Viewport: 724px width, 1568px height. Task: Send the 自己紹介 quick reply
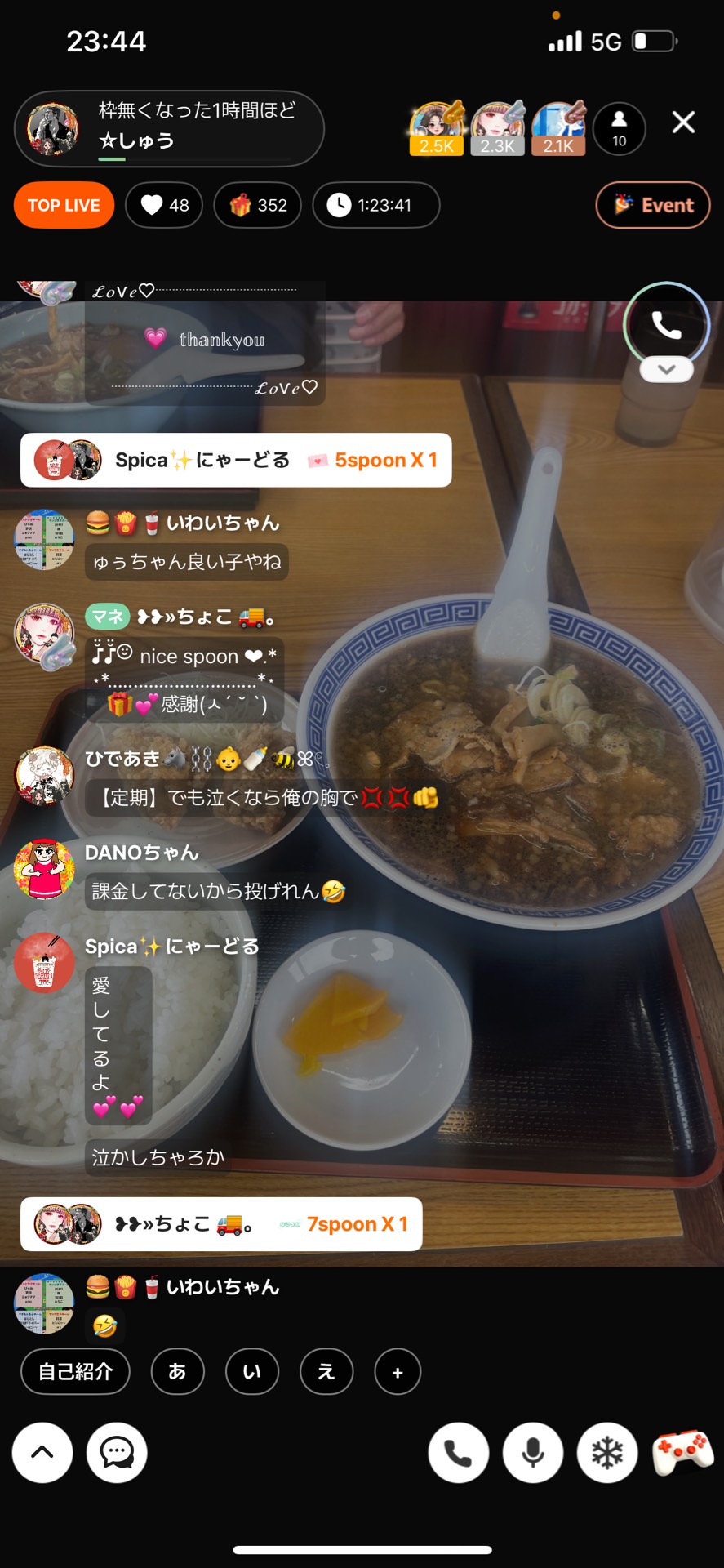(x=75, y=1372)
